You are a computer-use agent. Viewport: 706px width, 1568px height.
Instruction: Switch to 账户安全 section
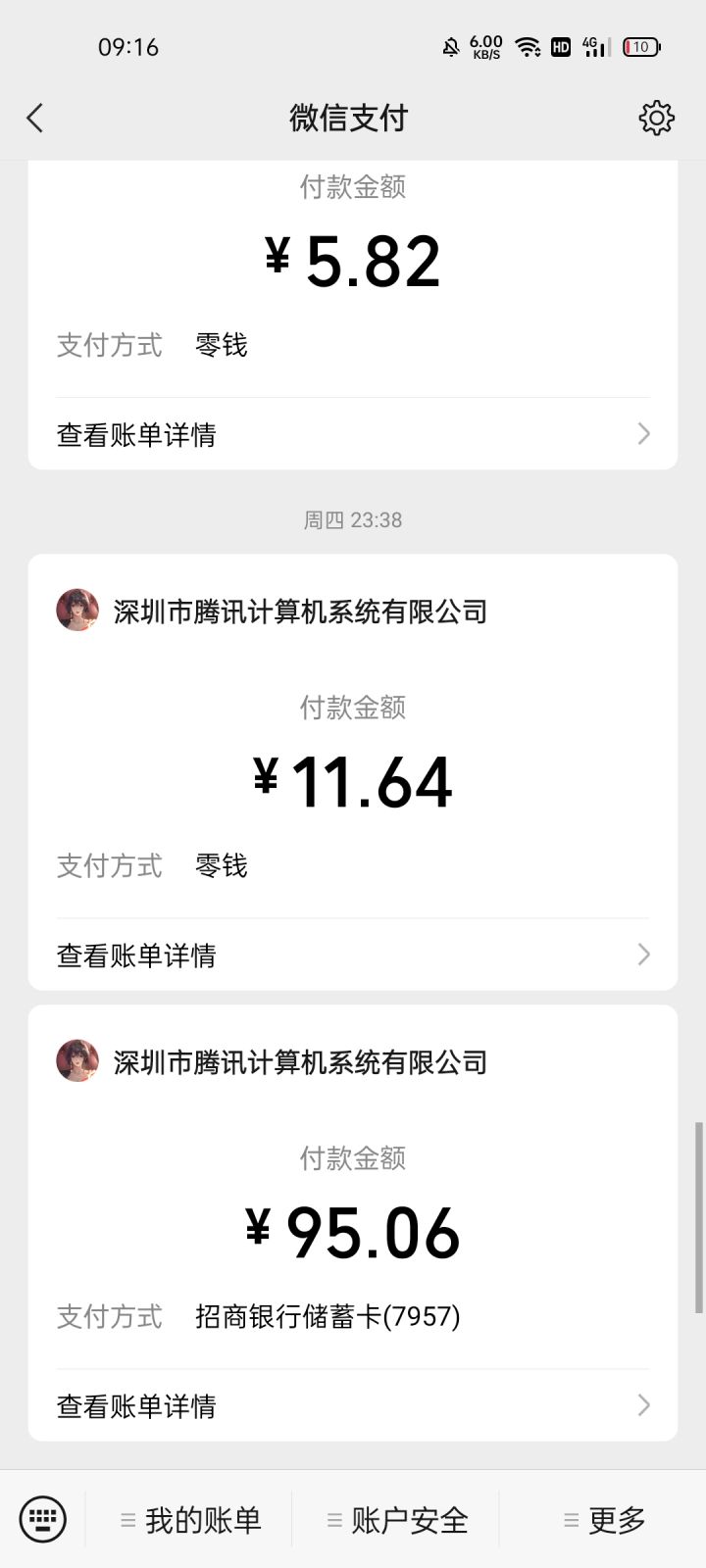(396, 1519)
